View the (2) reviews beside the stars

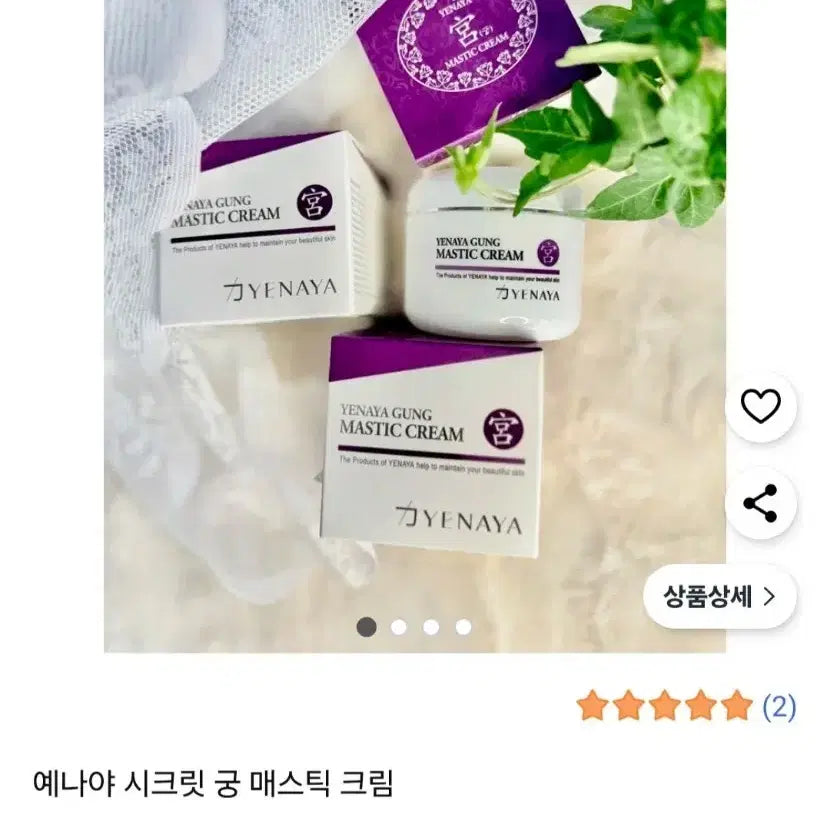pos(779,707)
